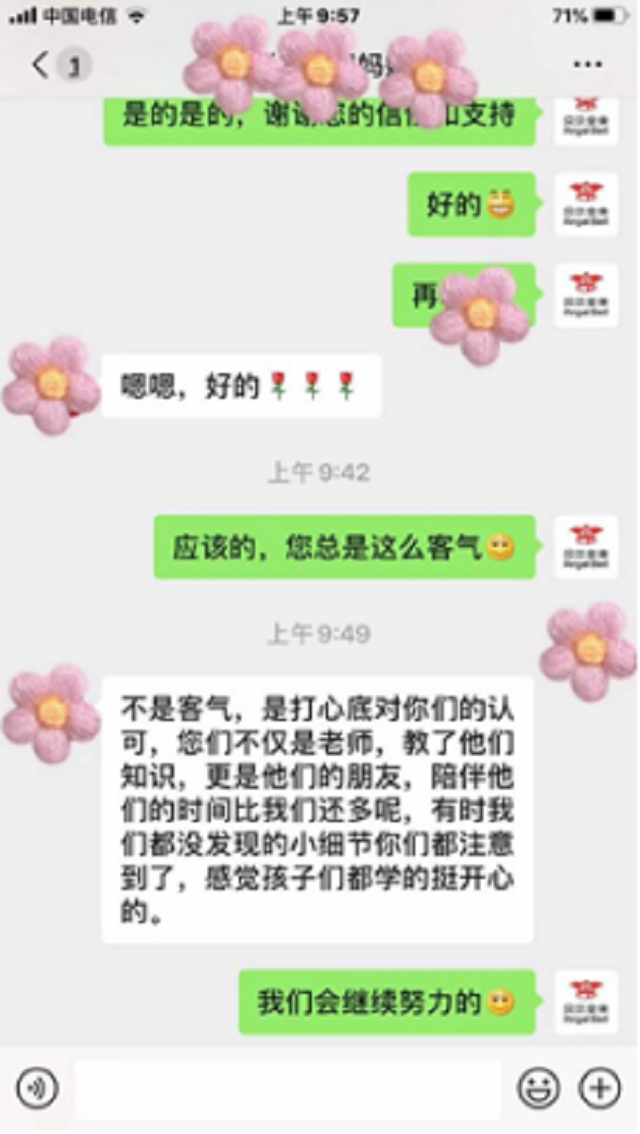Switch to voice message input
This screenshot has height=1134, width=640.
coord(37,1089)
